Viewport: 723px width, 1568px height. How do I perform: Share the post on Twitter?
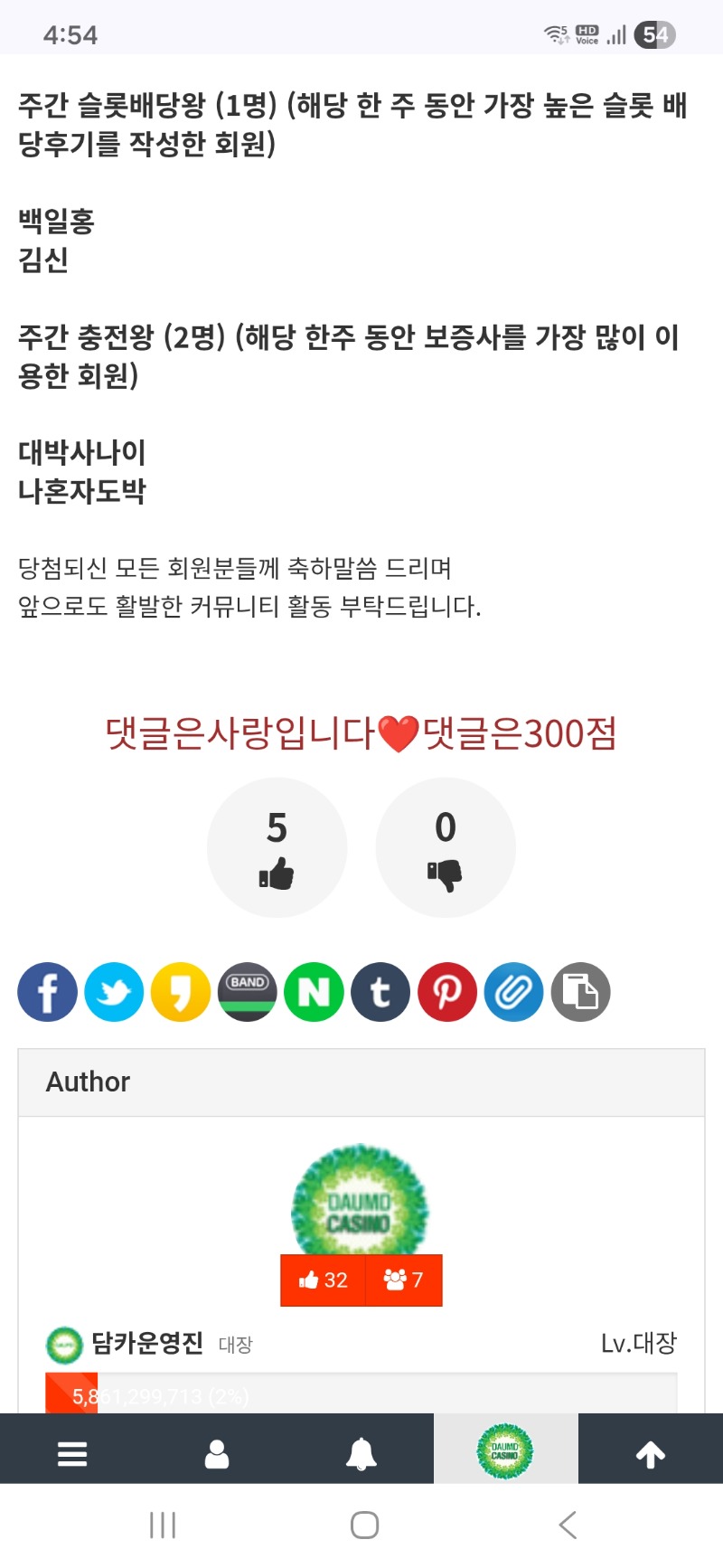click(x=114, y=992)
